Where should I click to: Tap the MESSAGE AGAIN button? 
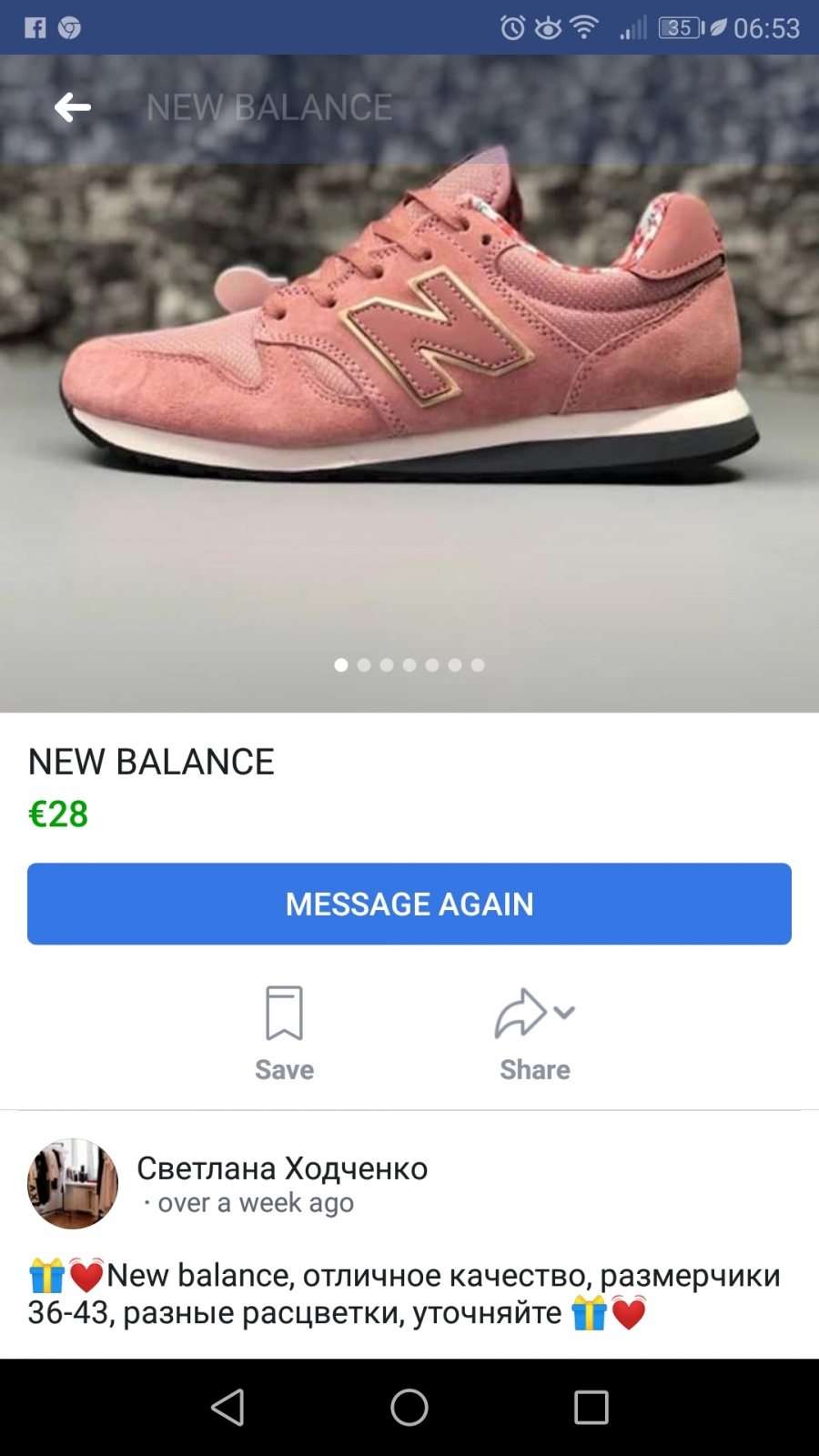tap(409, 904)
